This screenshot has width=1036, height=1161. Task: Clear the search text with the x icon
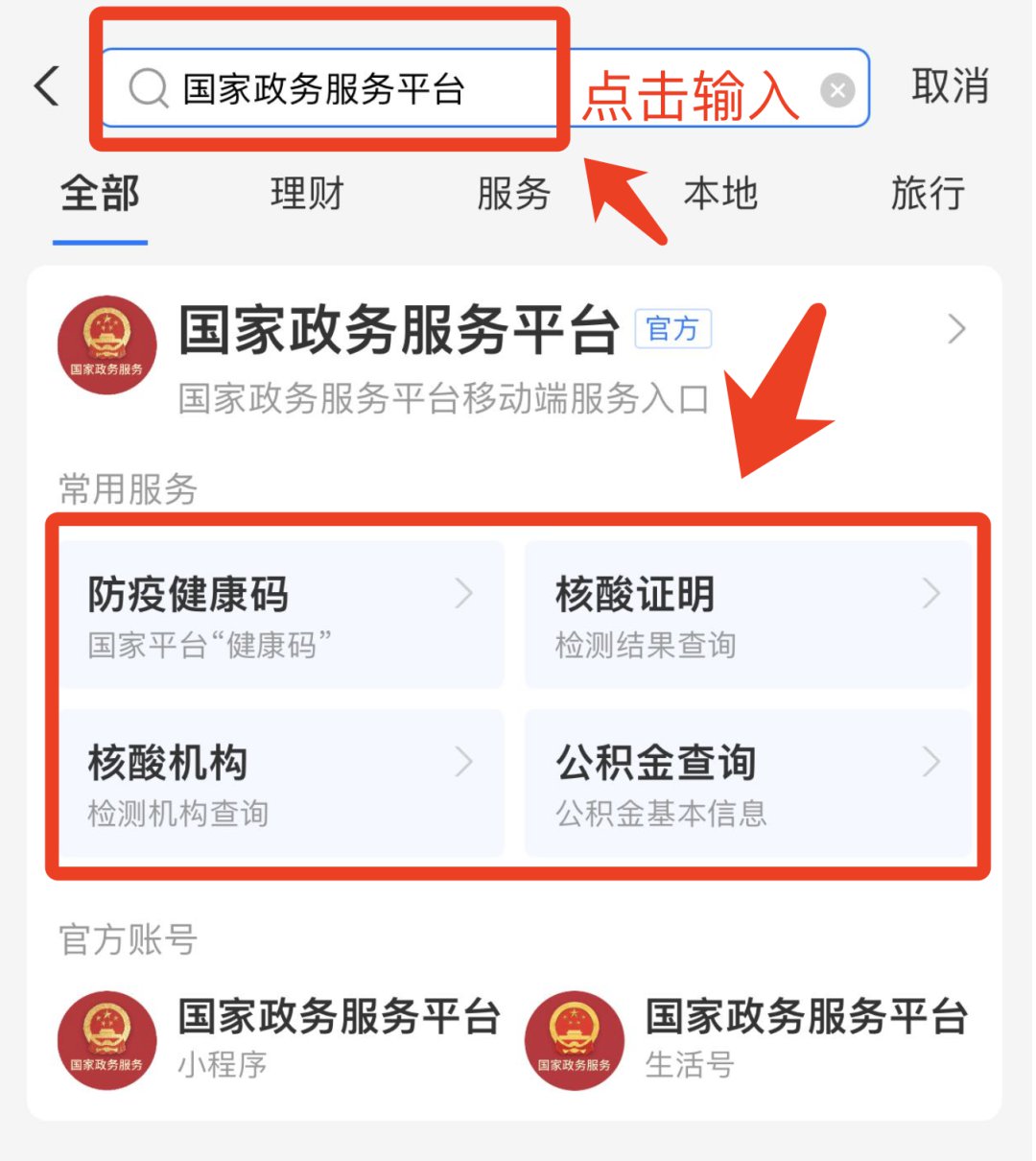coord(837,90)
